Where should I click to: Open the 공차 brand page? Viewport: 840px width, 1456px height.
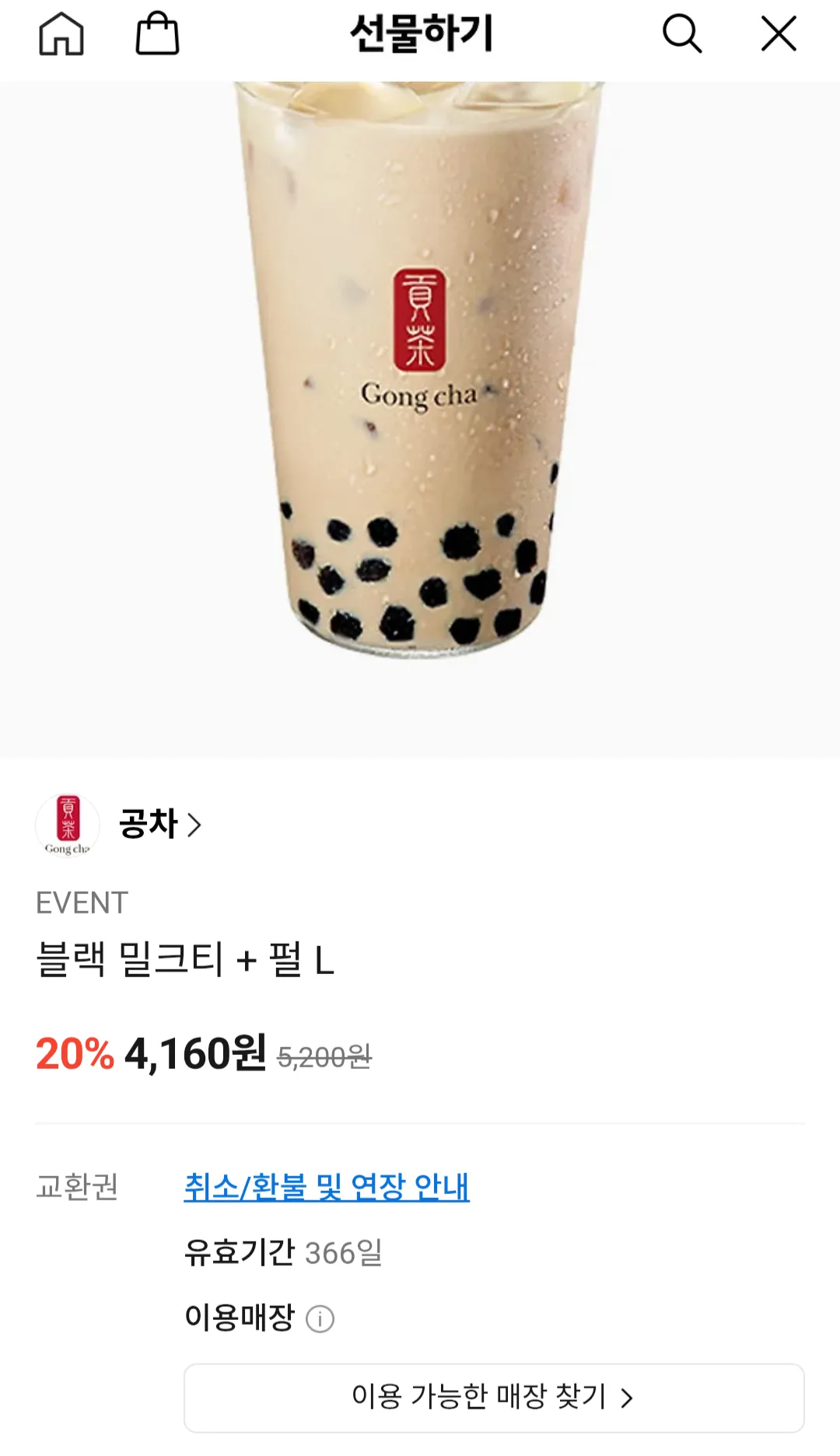pos(159,824)
